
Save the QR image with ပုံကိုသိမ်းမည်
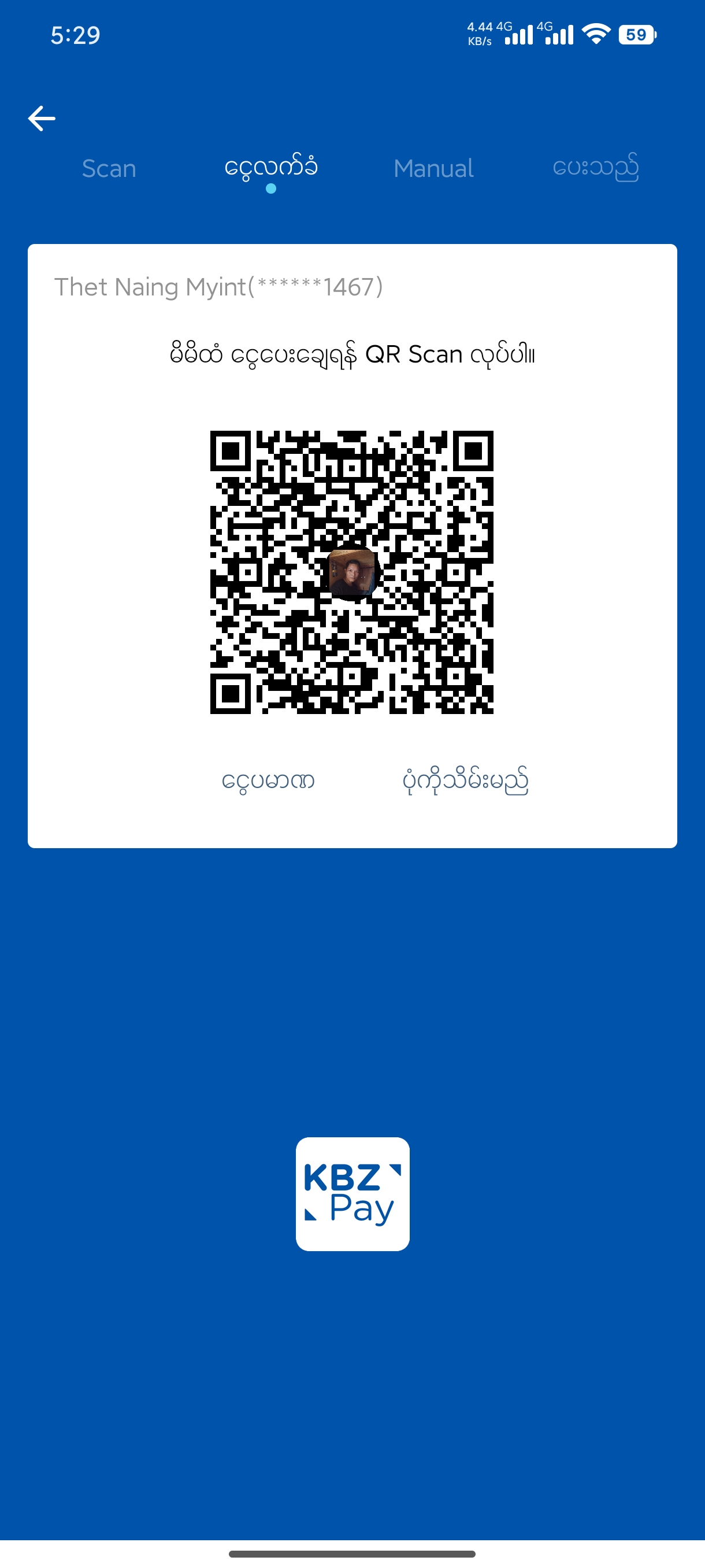point(465,781)
